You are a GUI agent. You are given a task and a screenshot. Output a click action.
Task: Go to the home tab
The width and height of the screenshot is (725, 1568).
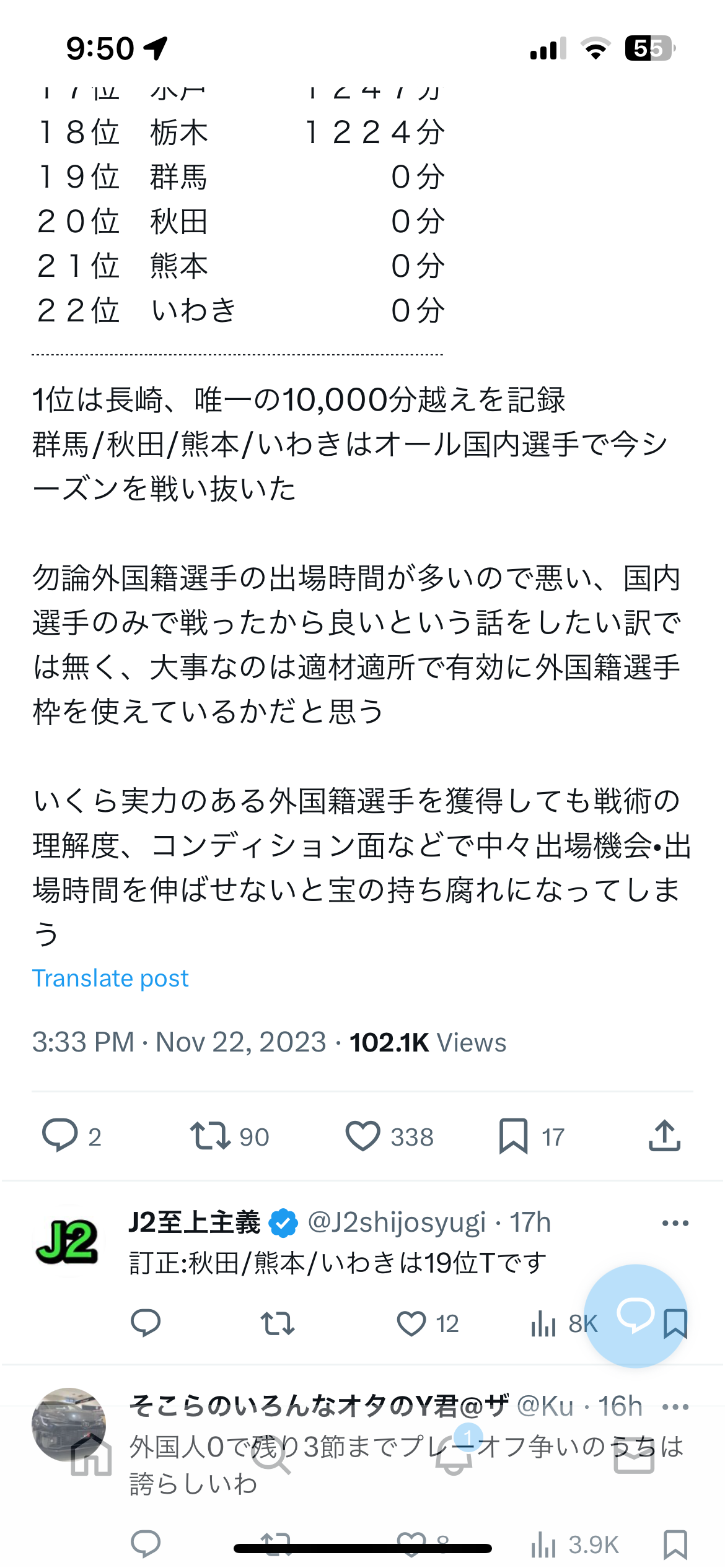[x=91, y=1457]
